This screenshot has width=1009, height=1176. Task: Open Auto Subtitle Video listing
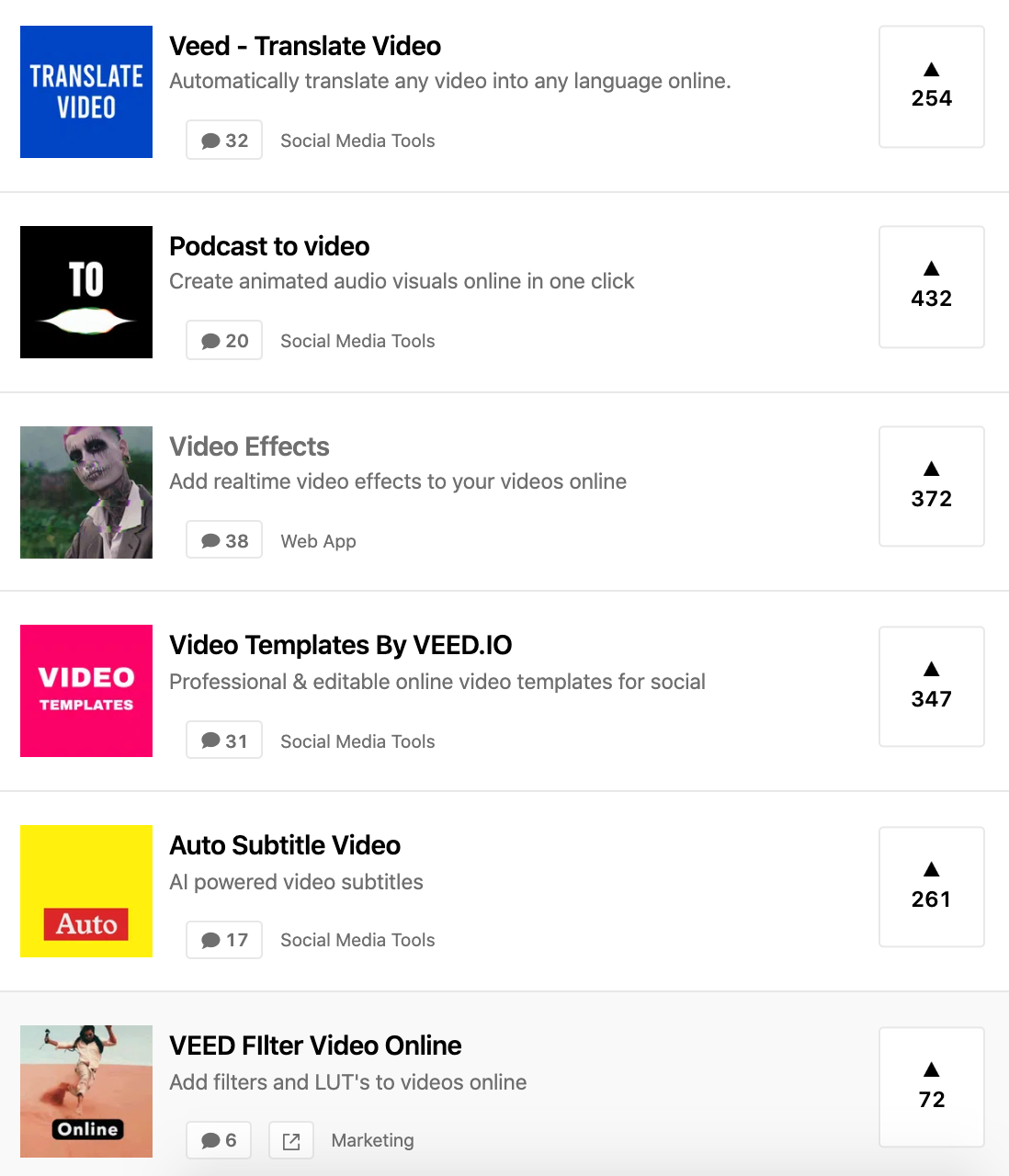(x=285, y=845)
